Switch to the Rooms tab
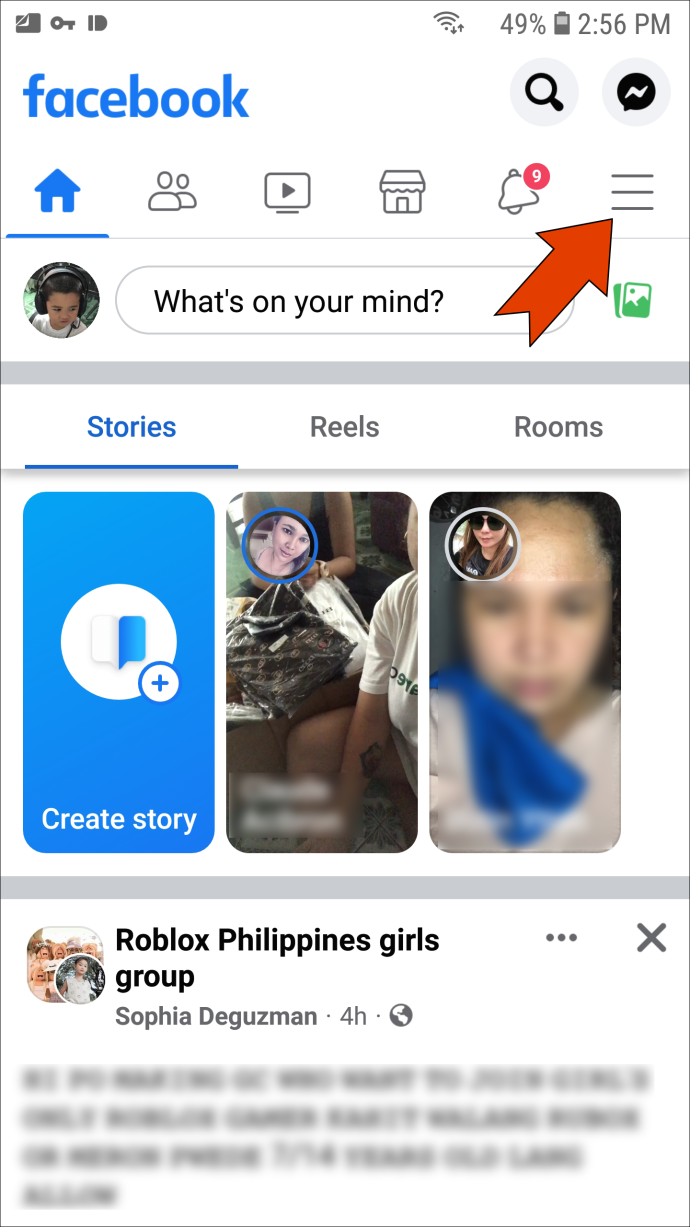Screen dimensions: 690x1227 pyautogui.click(x=558, y=428)
